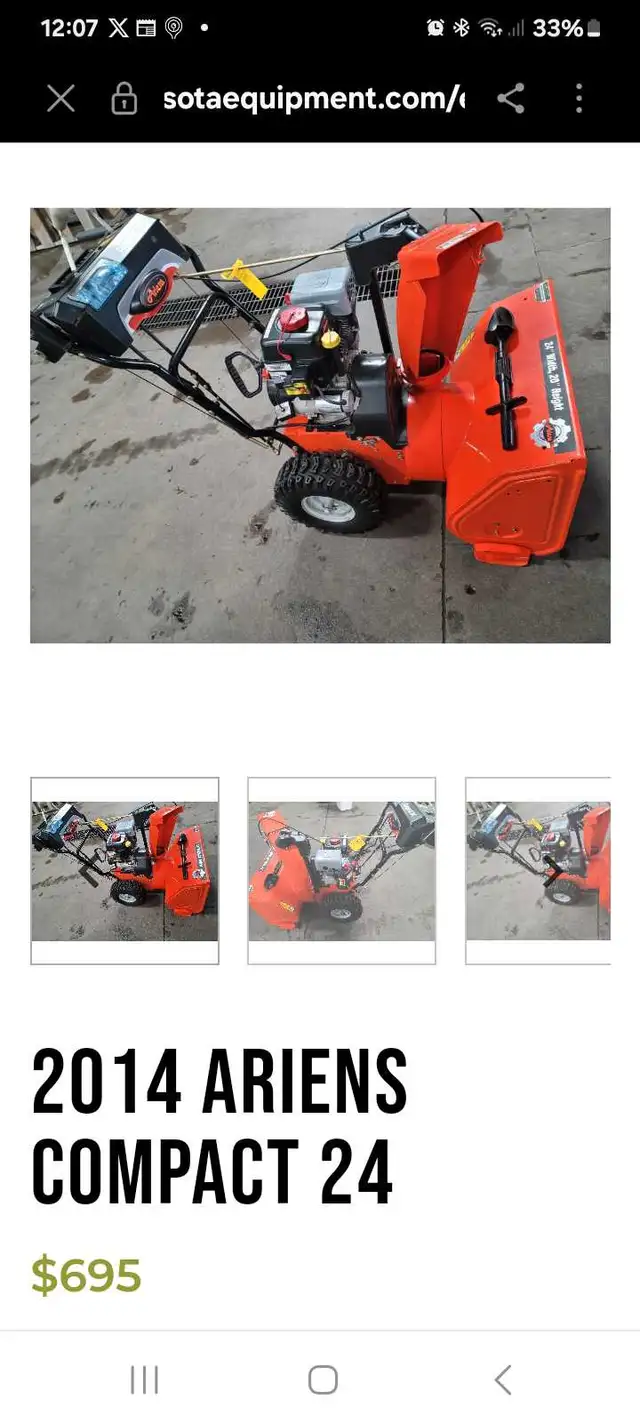640x1422 pixels.
Task: Open the recent apps overview
Action: 145,1380
